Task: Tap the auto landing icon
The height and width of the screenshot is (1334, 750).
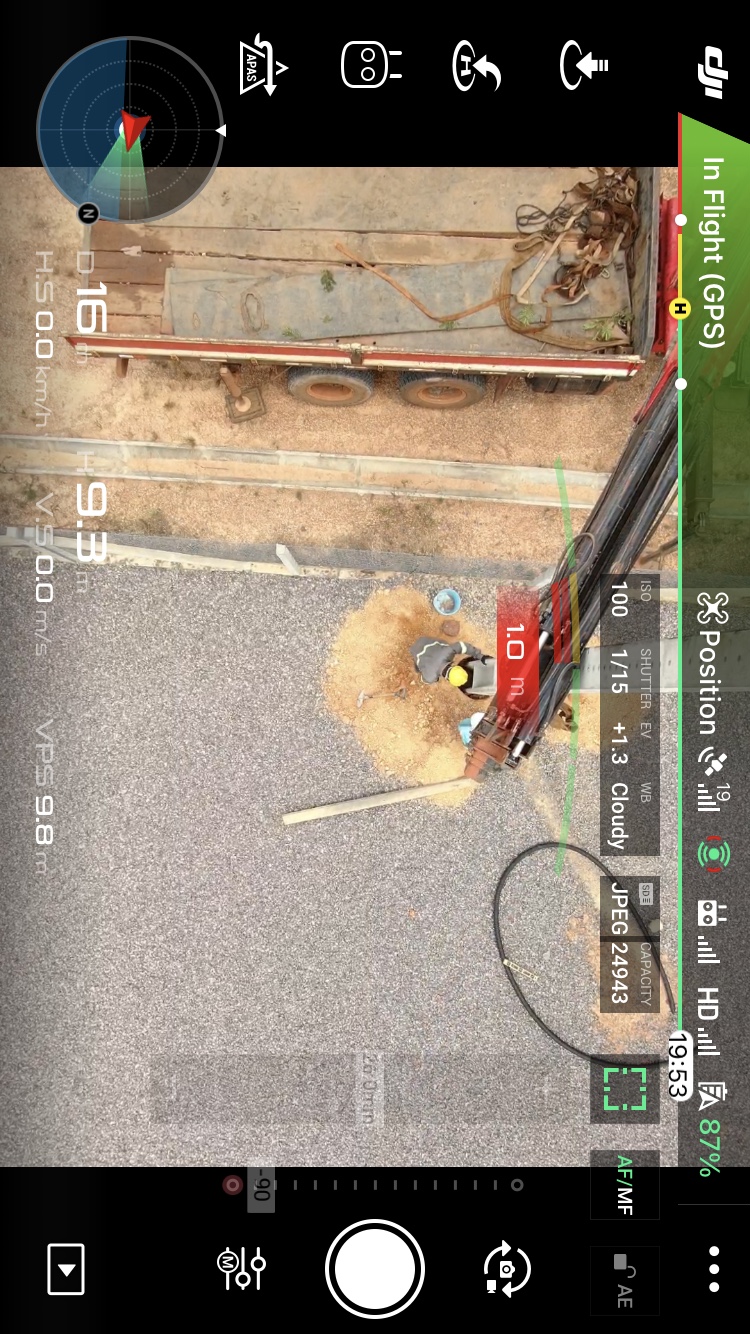Action: click(585, 65)
